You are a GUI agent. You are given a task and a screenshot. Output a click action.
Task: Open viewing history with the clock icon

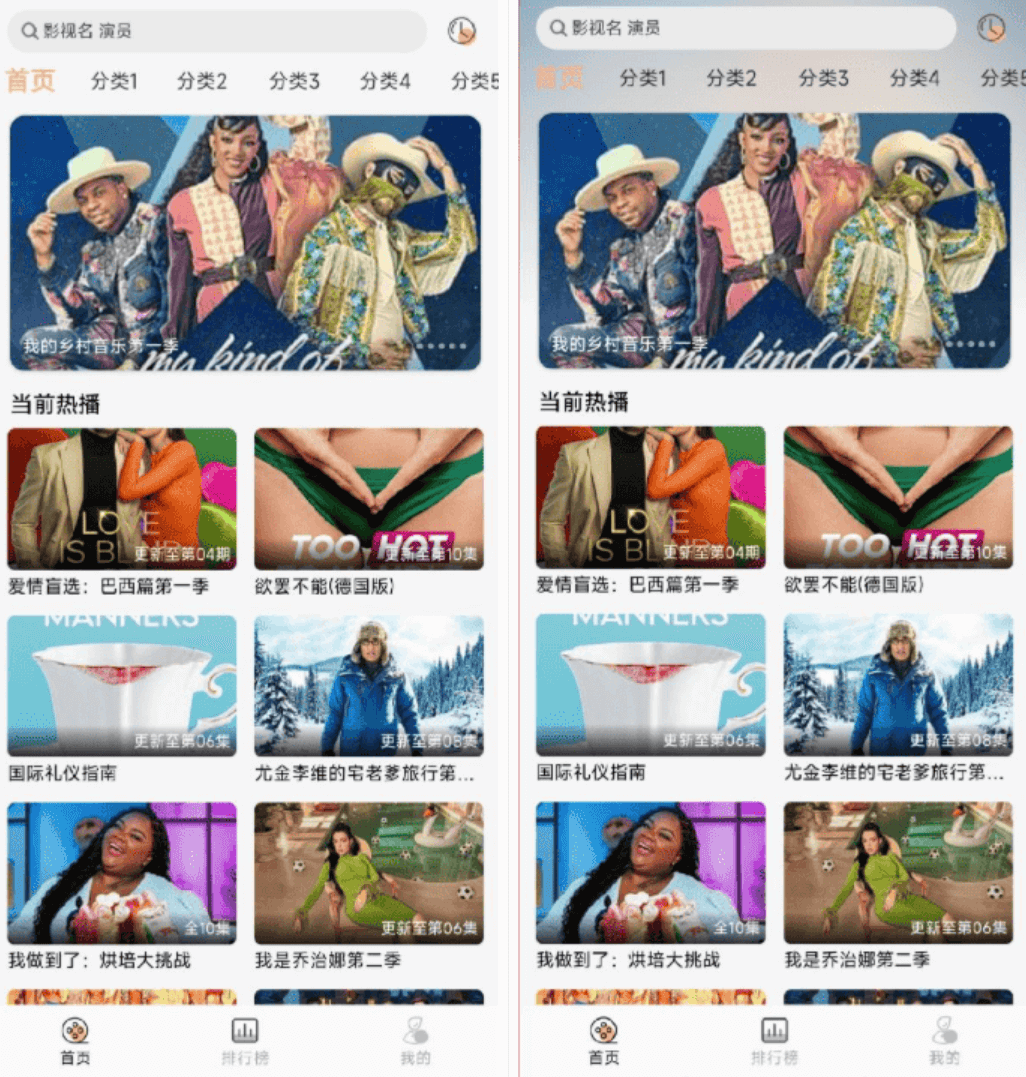coord(460,32)
